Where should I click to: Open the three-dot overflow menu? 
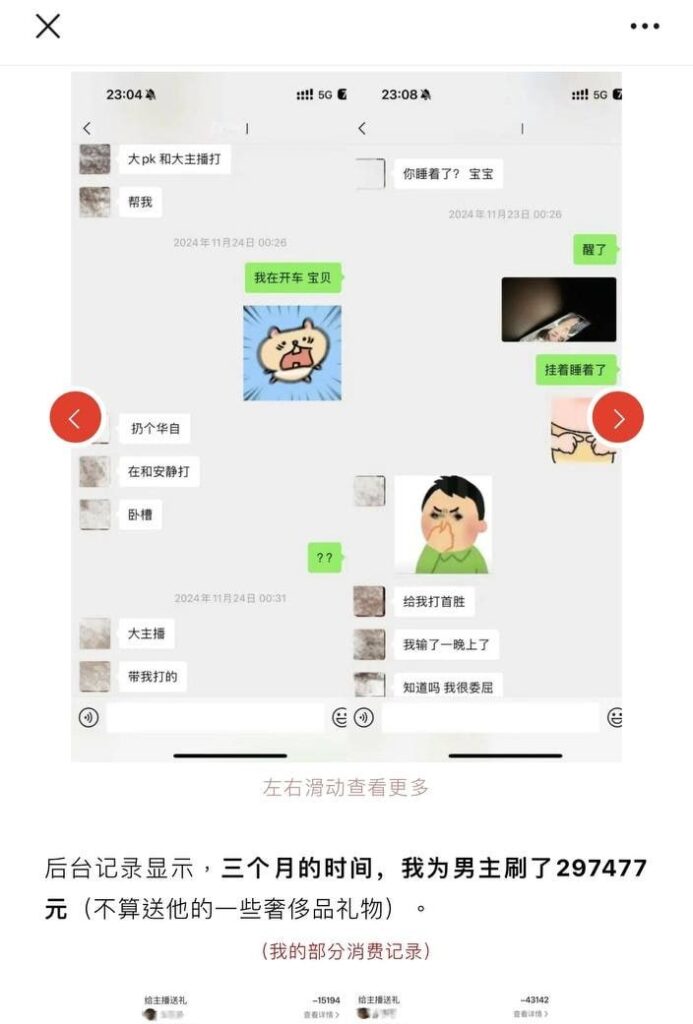point(644,27)
